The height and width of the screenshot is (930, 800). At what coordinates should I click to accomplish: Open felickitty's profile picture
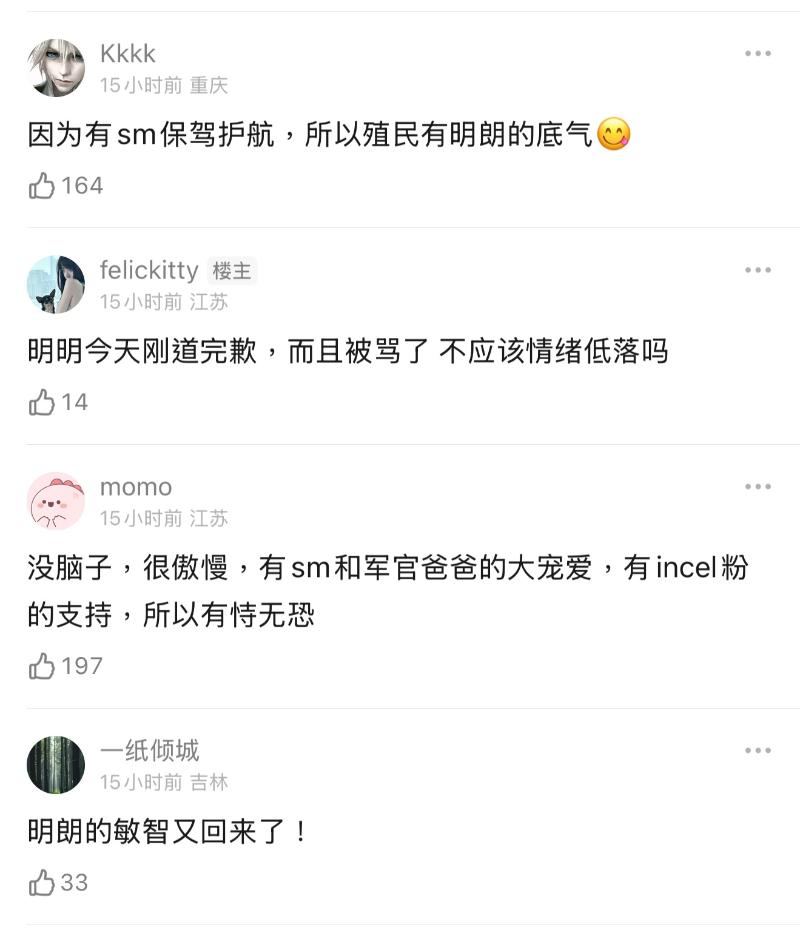[56, 284]
